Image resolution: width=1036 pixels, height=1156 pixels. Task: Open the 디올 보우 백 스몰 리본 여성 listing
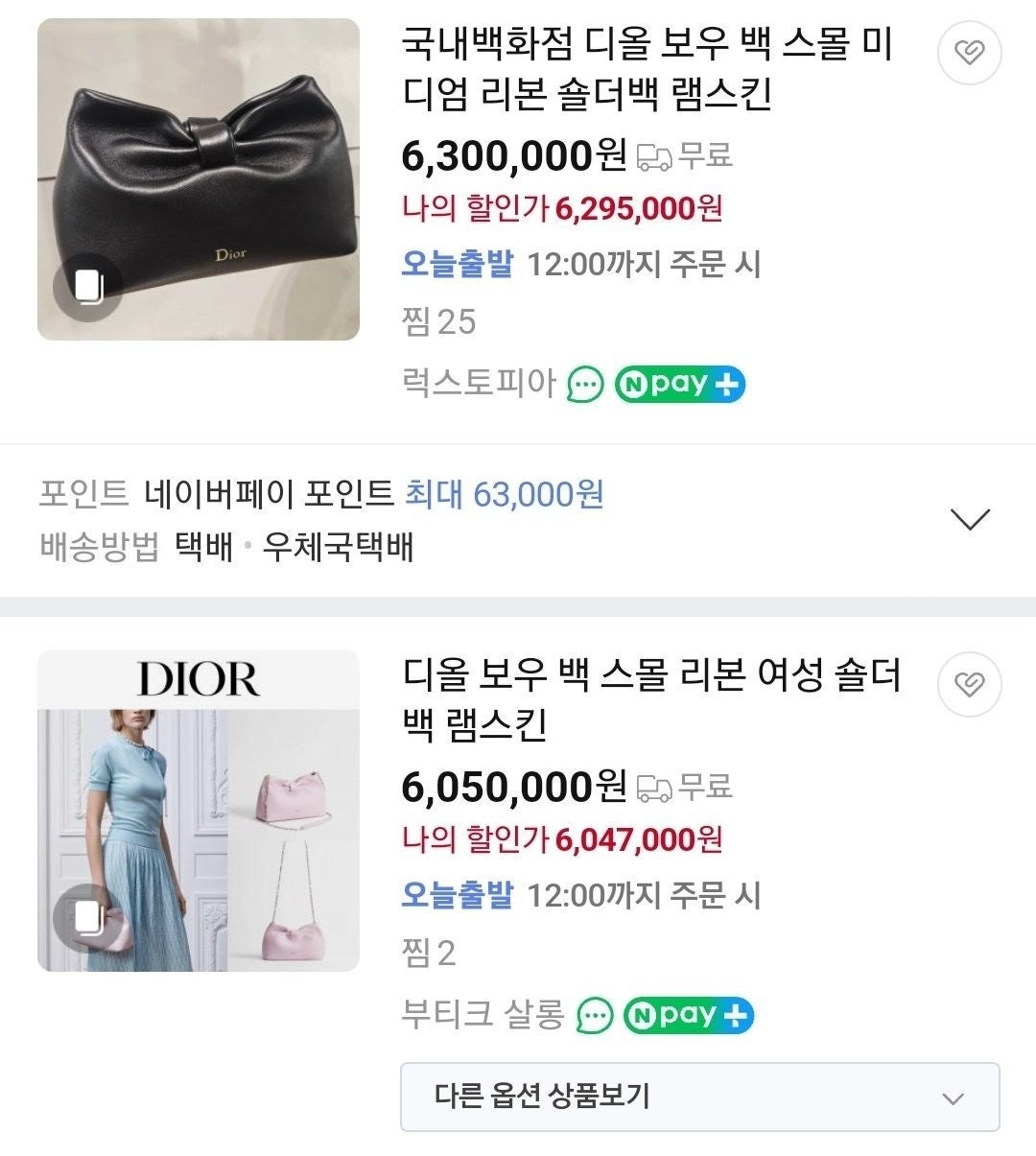(x=651, y=700)
